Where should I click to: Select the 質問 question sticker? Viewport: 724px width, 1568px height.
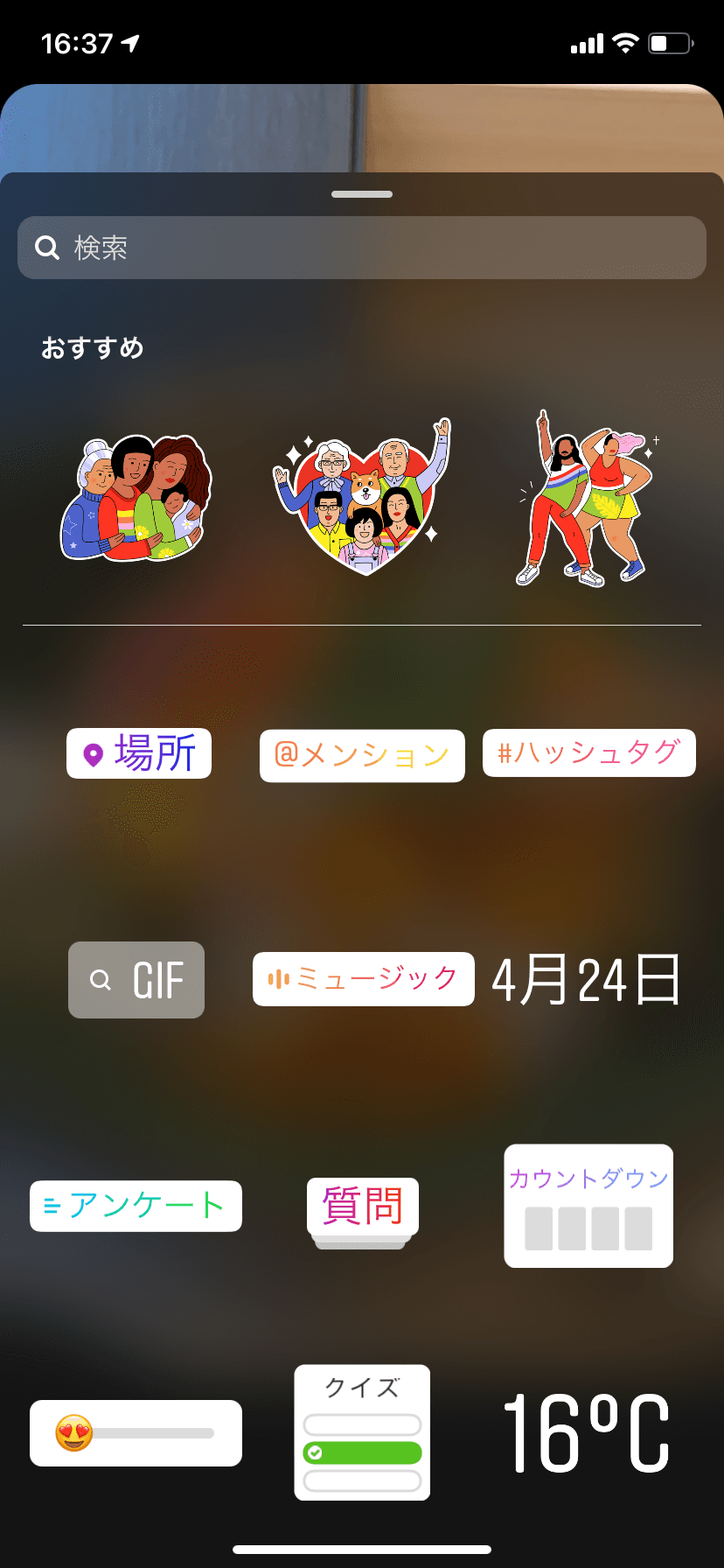click(x=363, y=1207)
